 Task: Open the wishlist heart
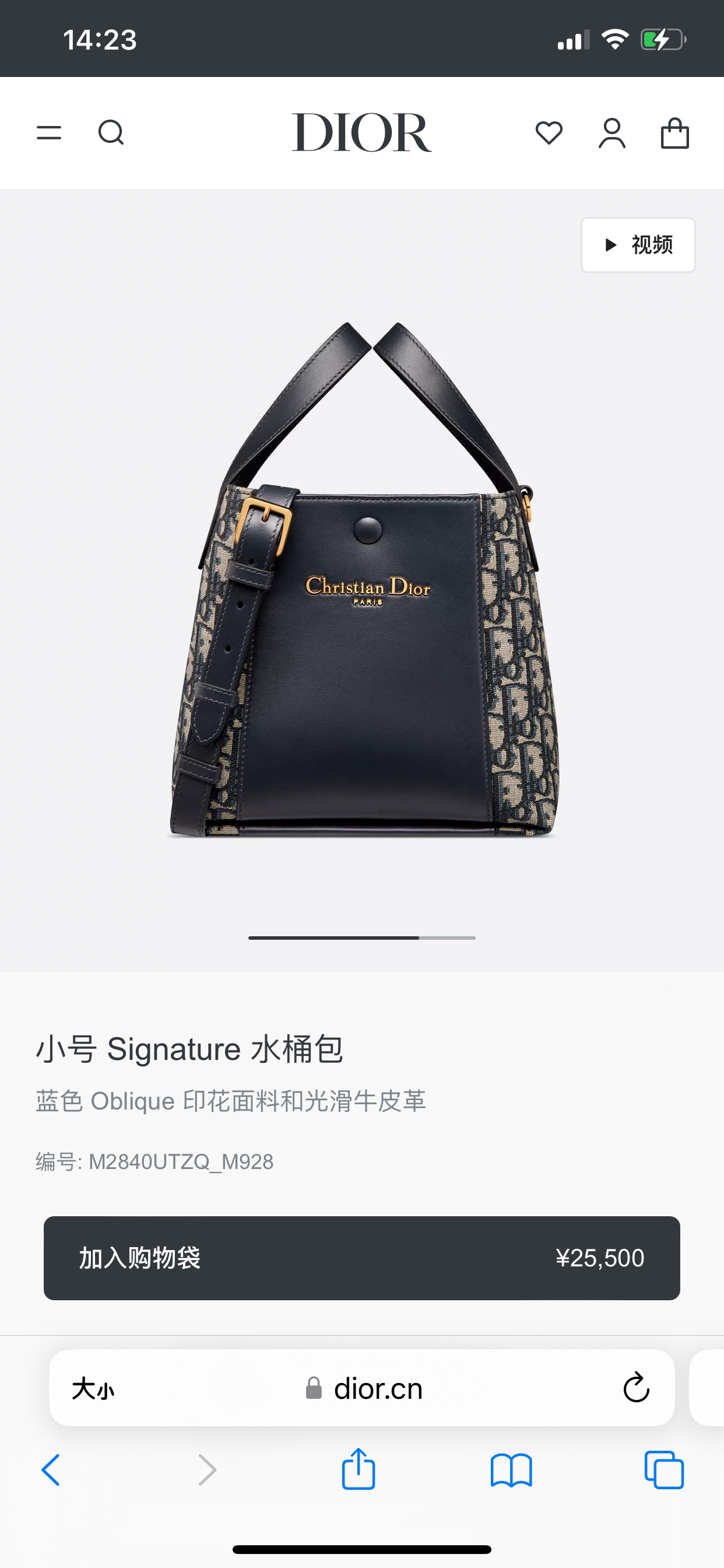[x=549, y=132]
